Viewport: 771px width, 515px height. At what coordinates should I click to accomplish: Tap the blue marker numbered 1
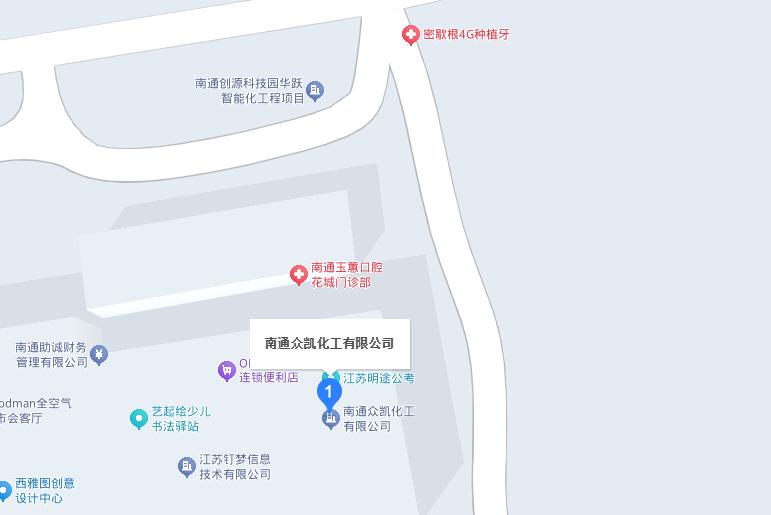point(329,392)
